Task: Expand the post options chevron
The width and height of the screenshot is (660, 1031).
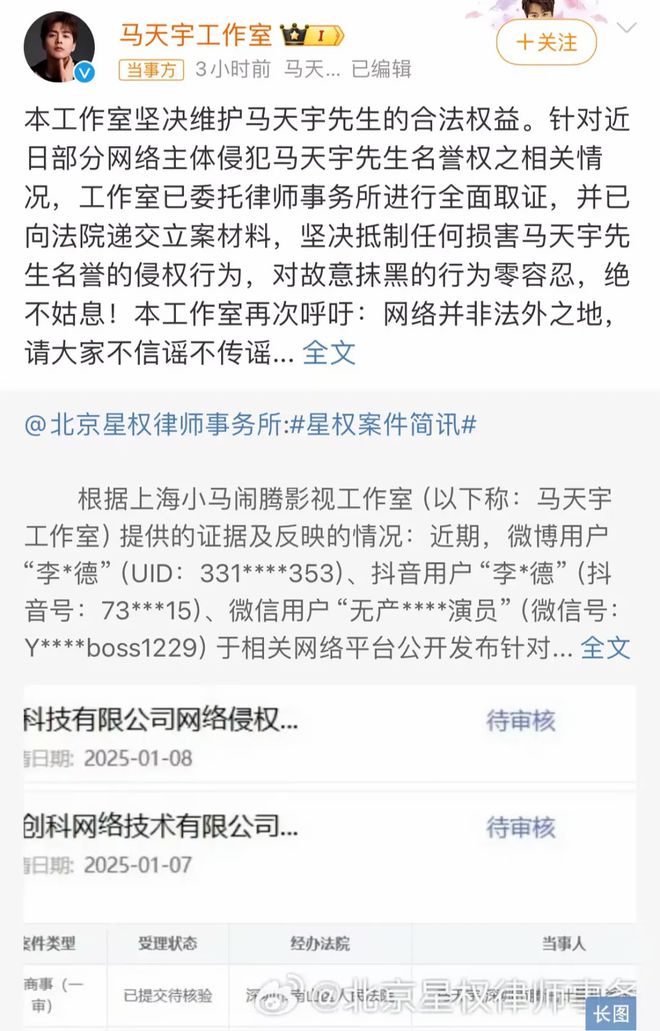Action: [x=627, y=27]
